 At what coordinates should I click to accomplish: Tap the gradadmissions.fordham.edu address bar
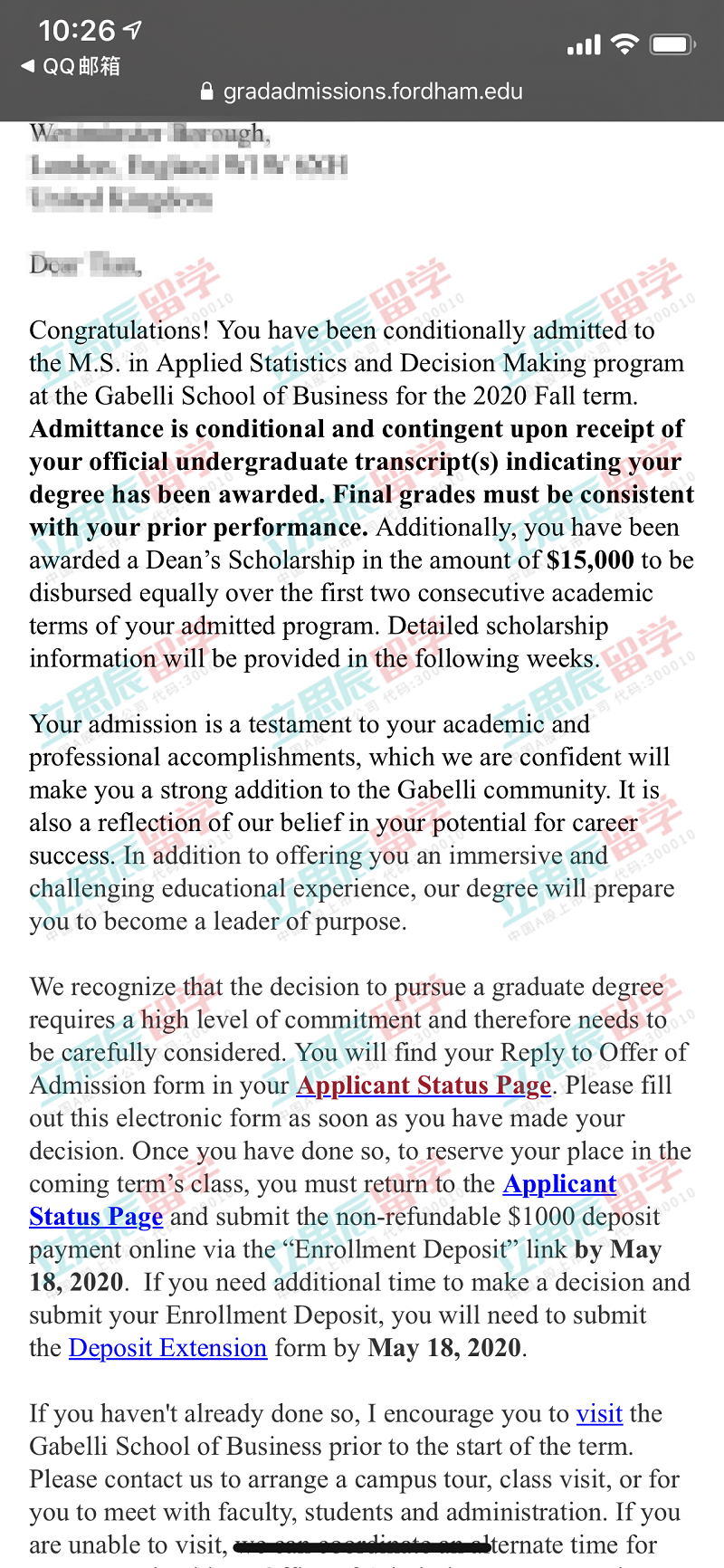click(x=362, y=91)
